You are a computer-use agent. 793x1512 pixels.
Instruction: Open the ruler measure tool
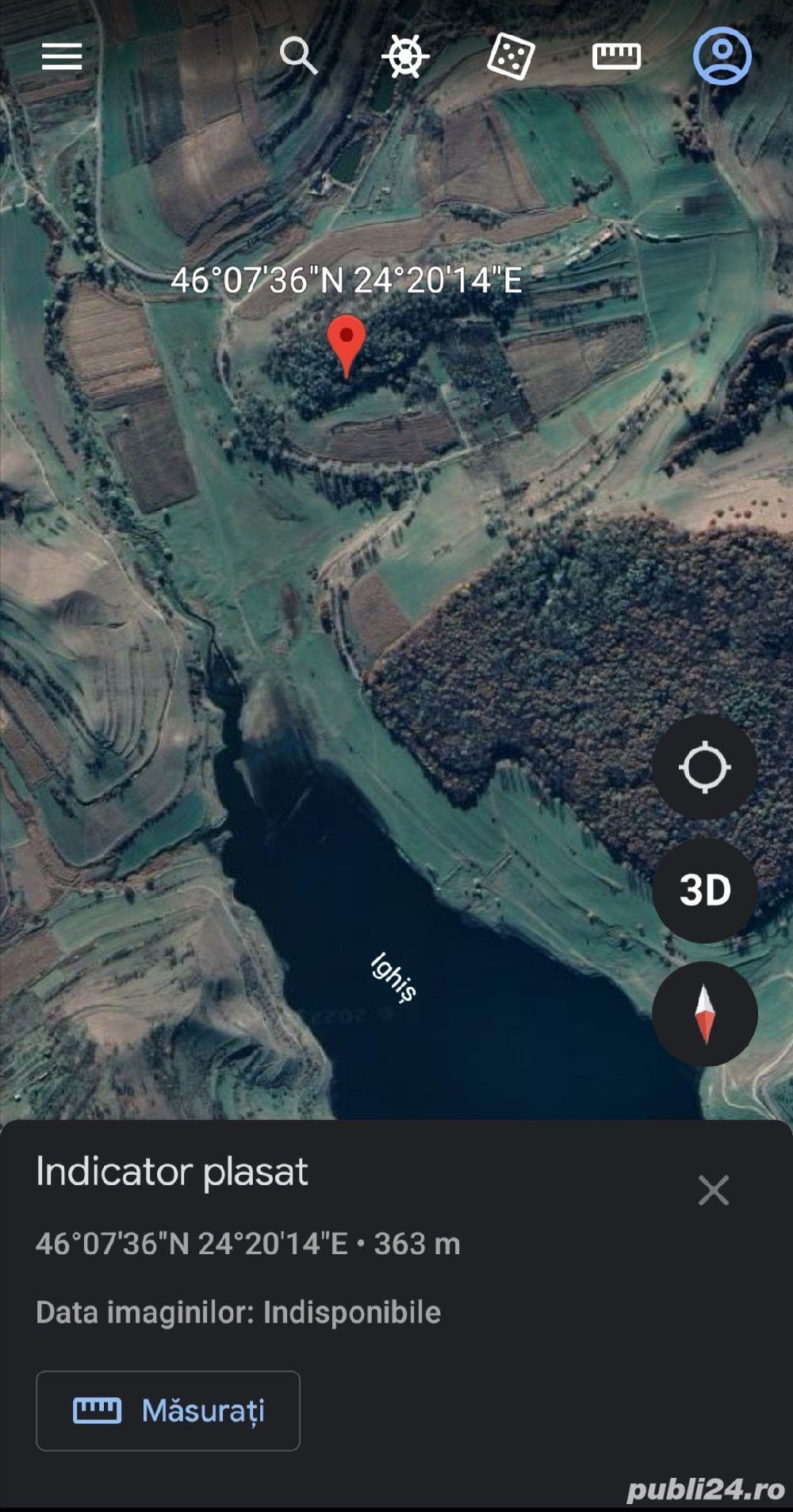point(616,56)
